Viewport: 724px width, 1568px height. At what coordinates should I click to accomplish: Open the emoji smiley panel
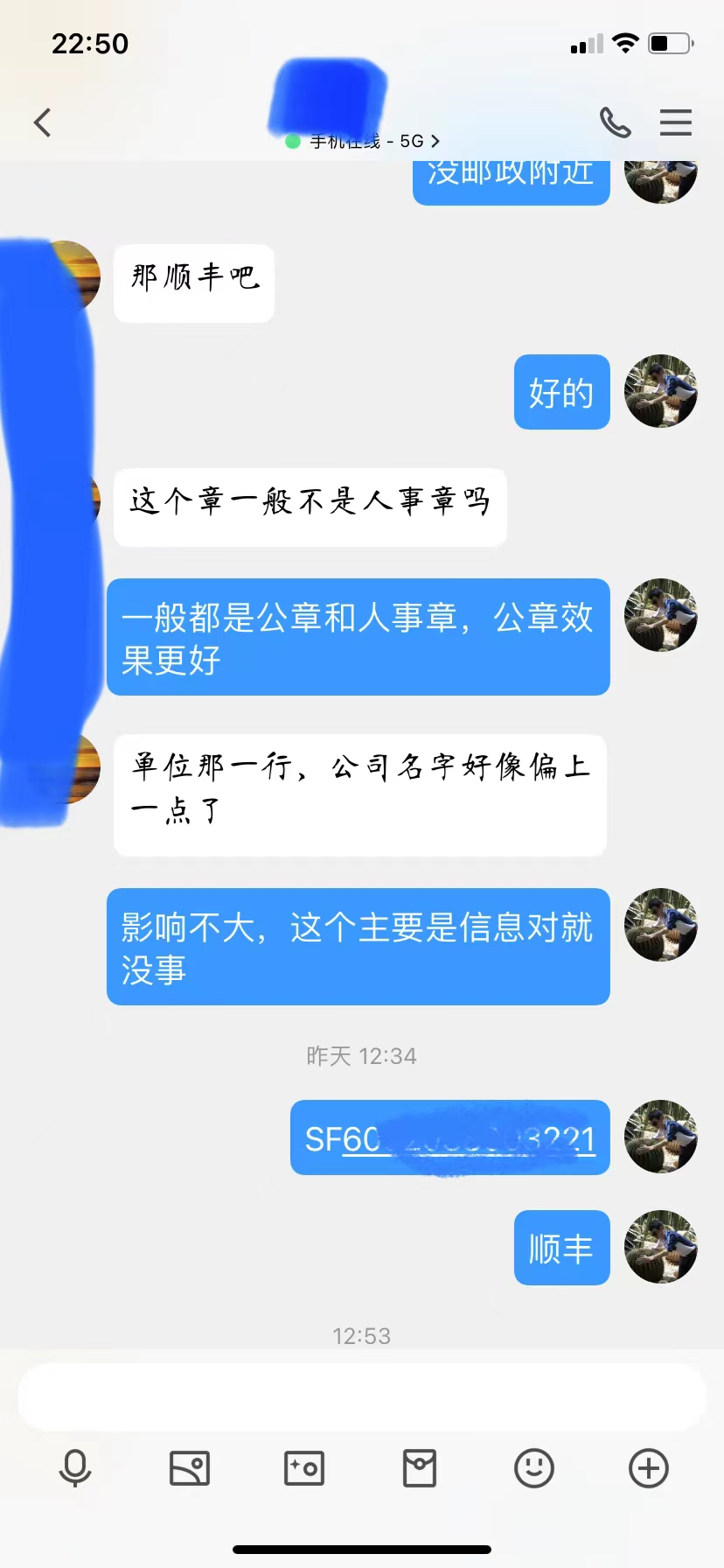(x=536, y=1470)
